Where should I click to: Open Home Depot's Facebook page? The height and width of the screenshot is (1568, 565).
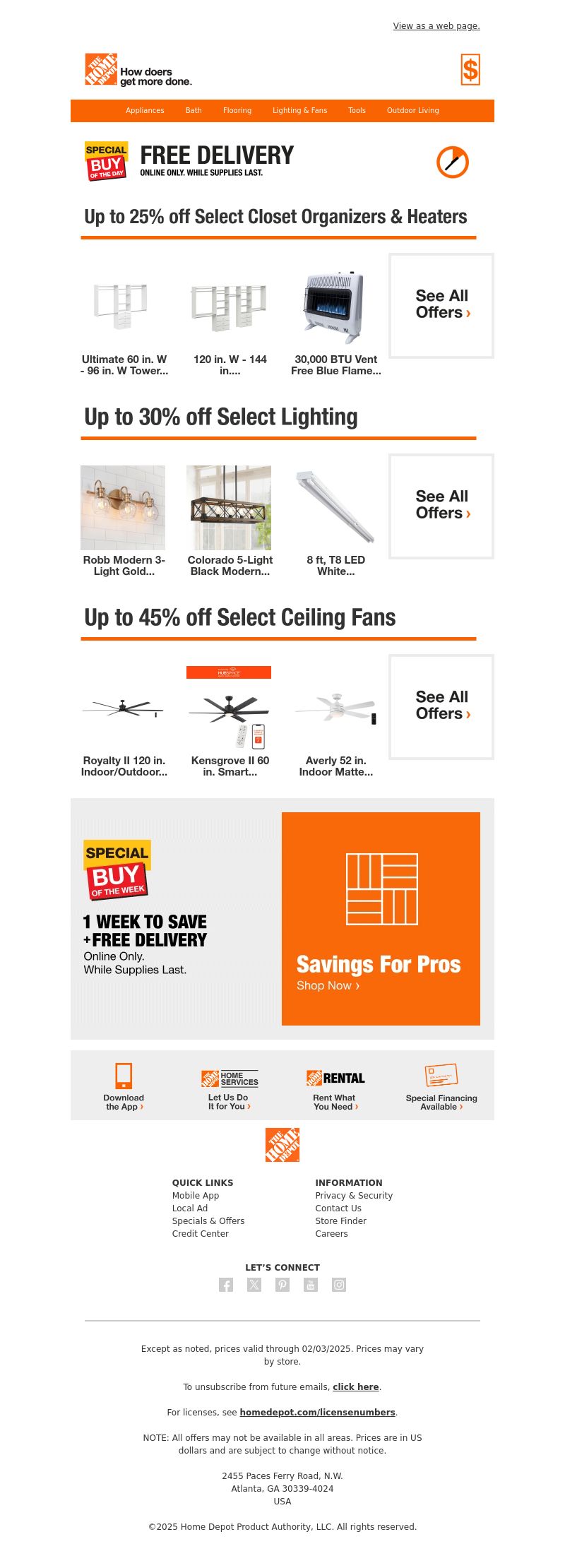click(226, 1285)
